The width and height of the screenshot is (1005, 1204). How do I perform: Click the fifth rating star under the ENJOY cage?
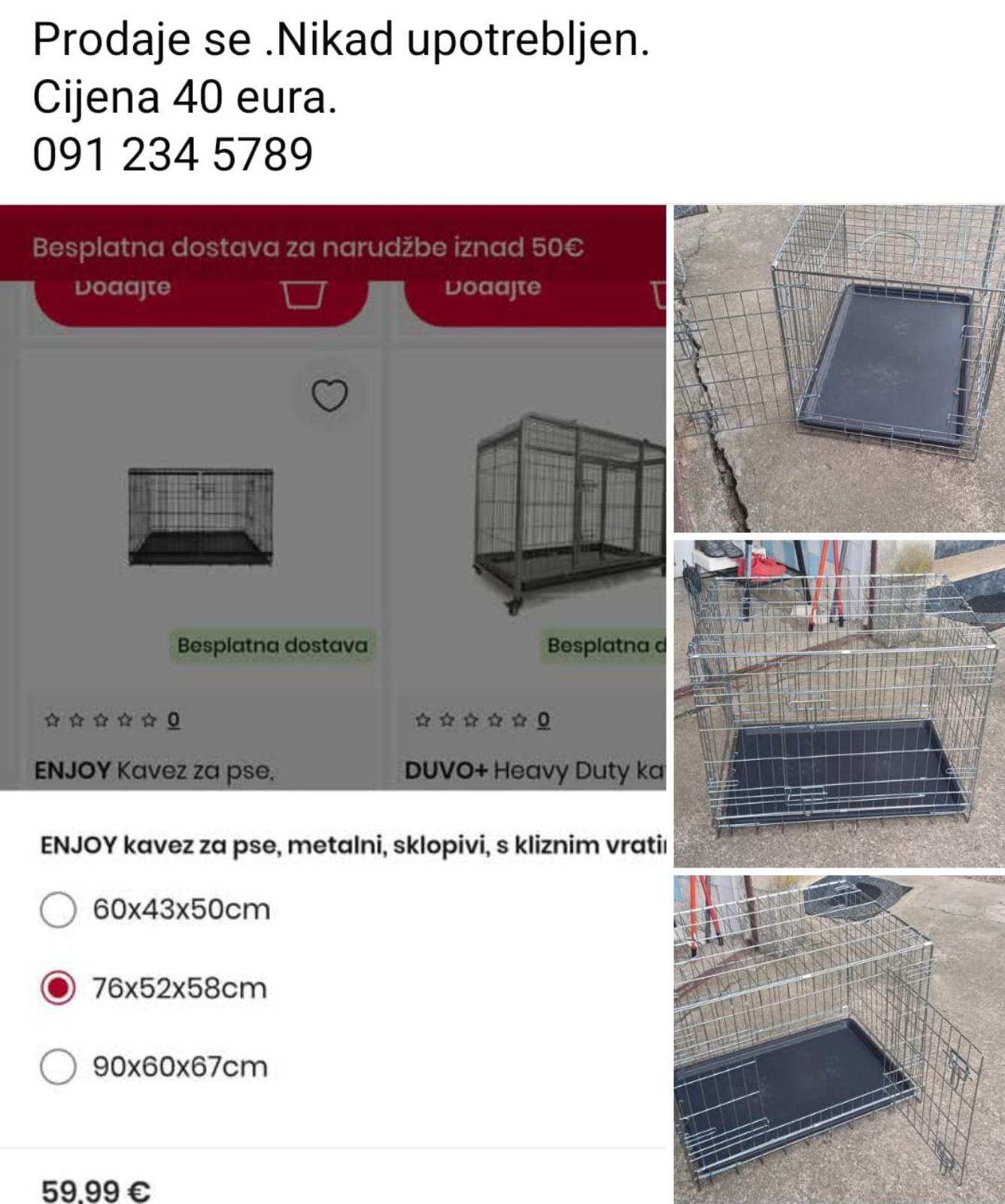(x=147, y=721)
